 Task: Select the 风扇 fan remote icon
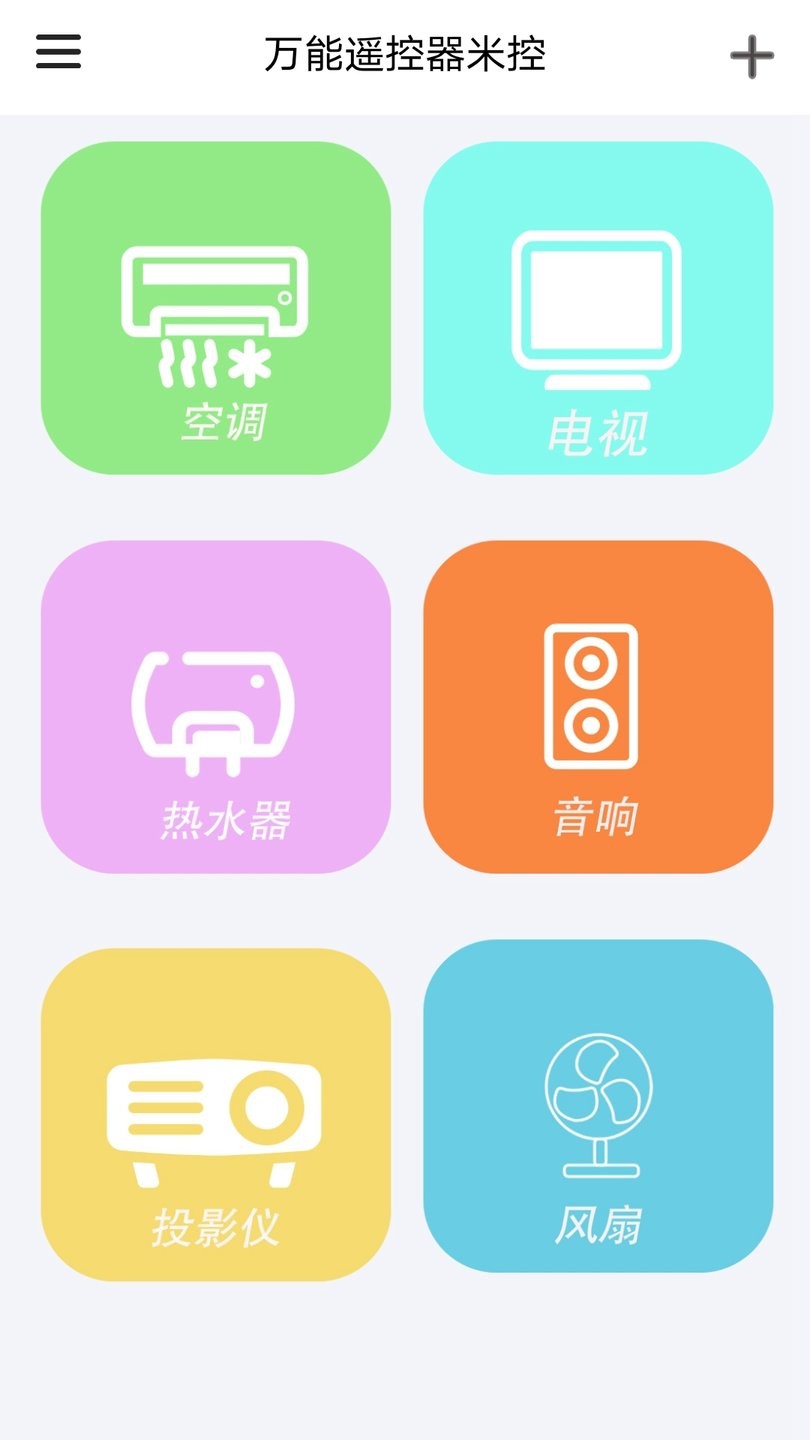597,1110
